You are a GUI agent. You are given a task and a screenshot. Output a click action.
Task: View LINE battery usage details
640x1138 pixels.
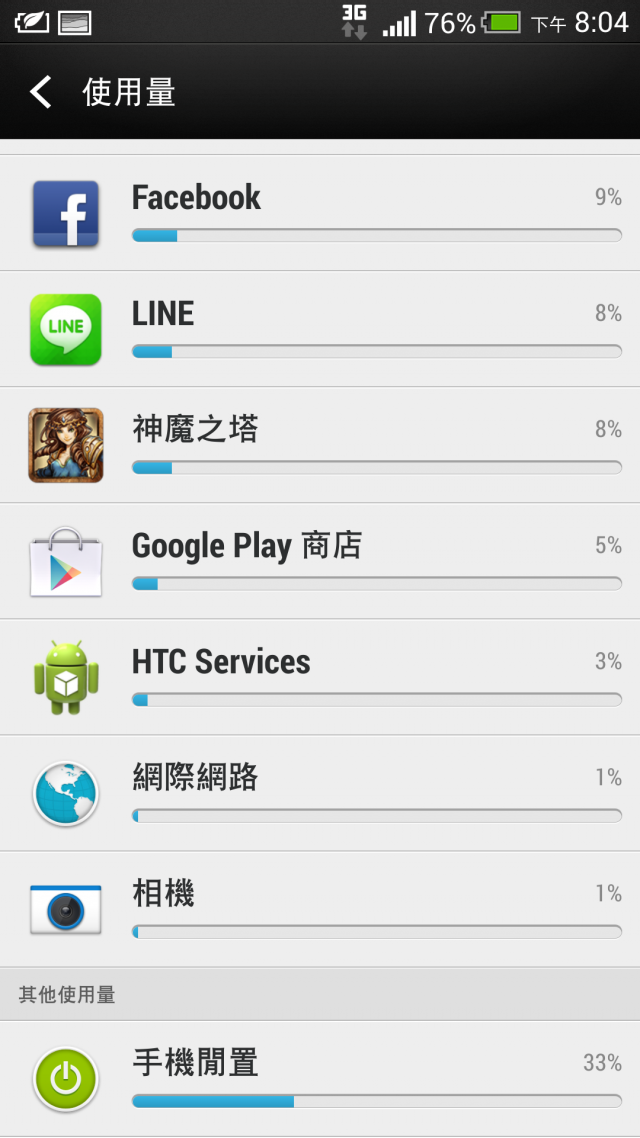(320, 329)
